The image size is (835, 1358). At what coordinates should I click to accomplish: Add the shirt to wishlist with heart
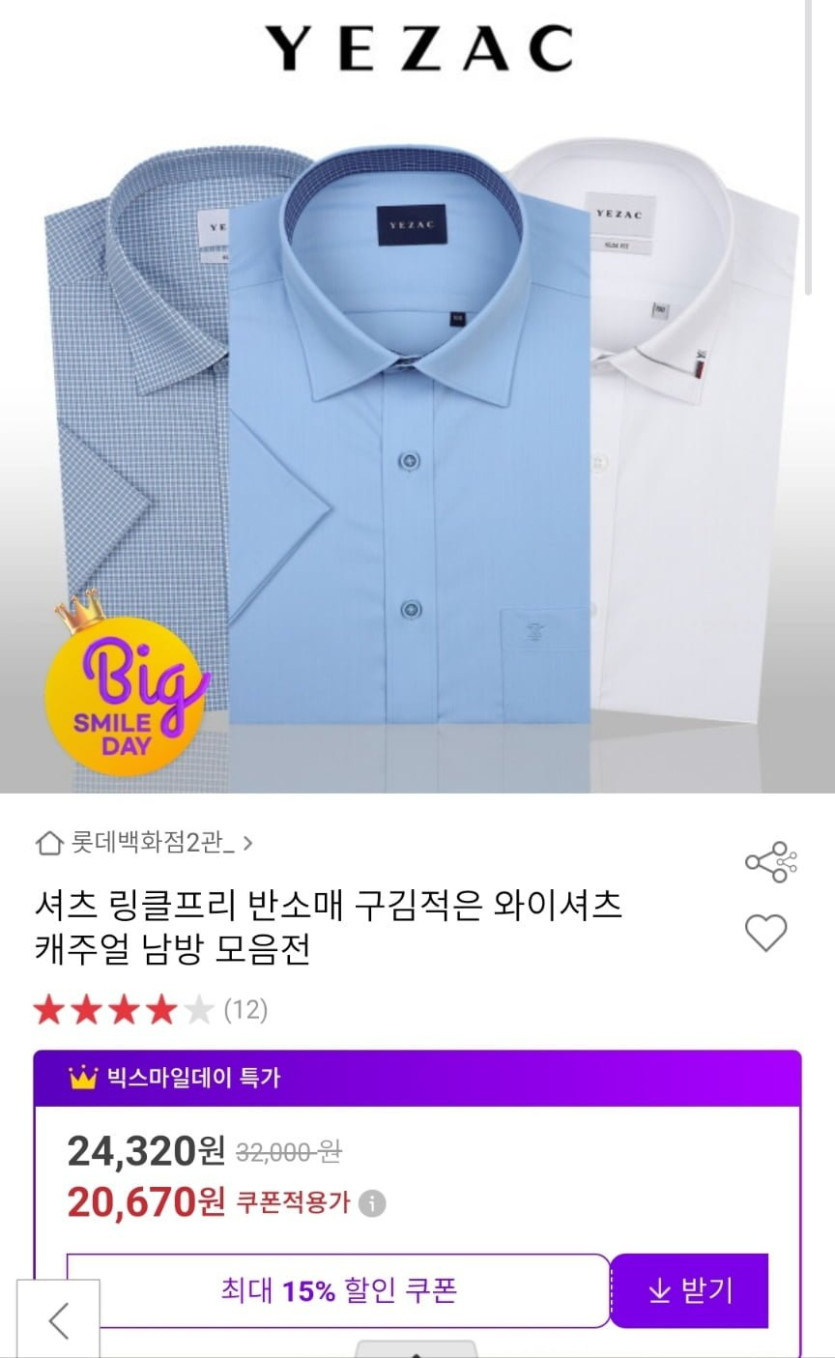[x=766, y=933]
